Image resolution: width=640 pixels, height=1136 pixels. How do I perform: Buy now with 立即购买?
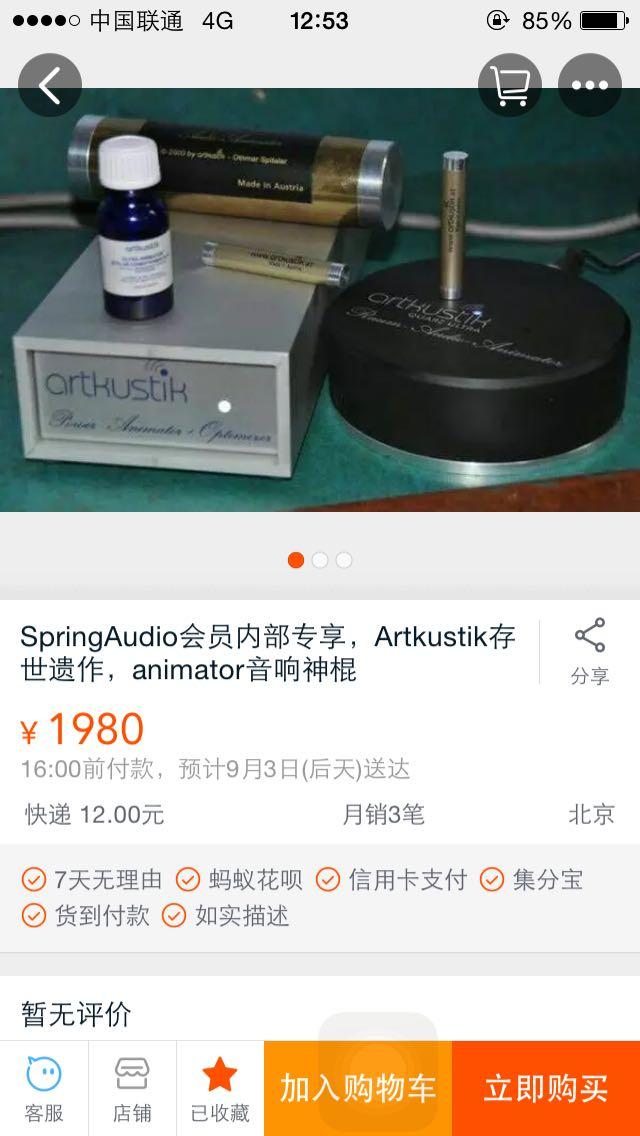point(546,1088)
